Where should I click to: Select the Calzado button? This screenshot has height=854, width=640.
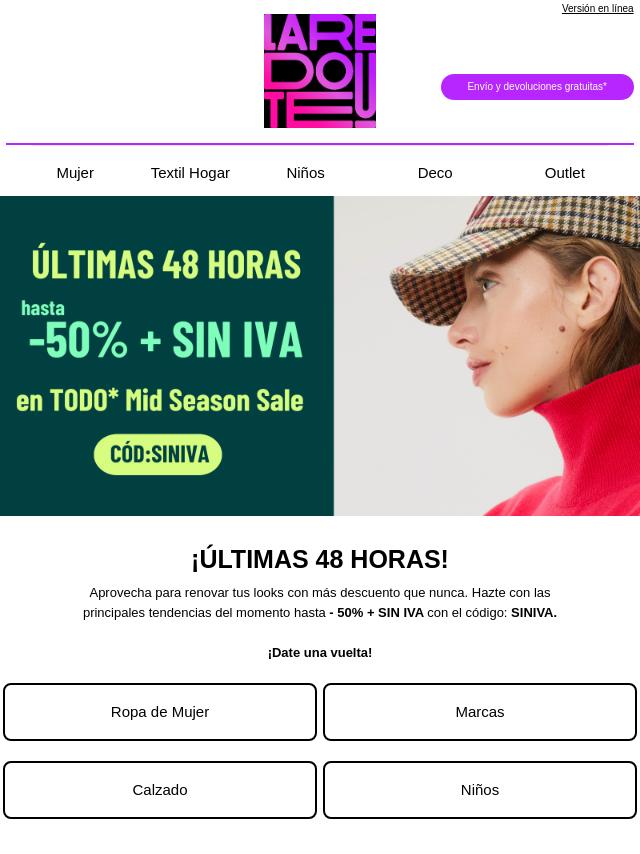point(160,790)
